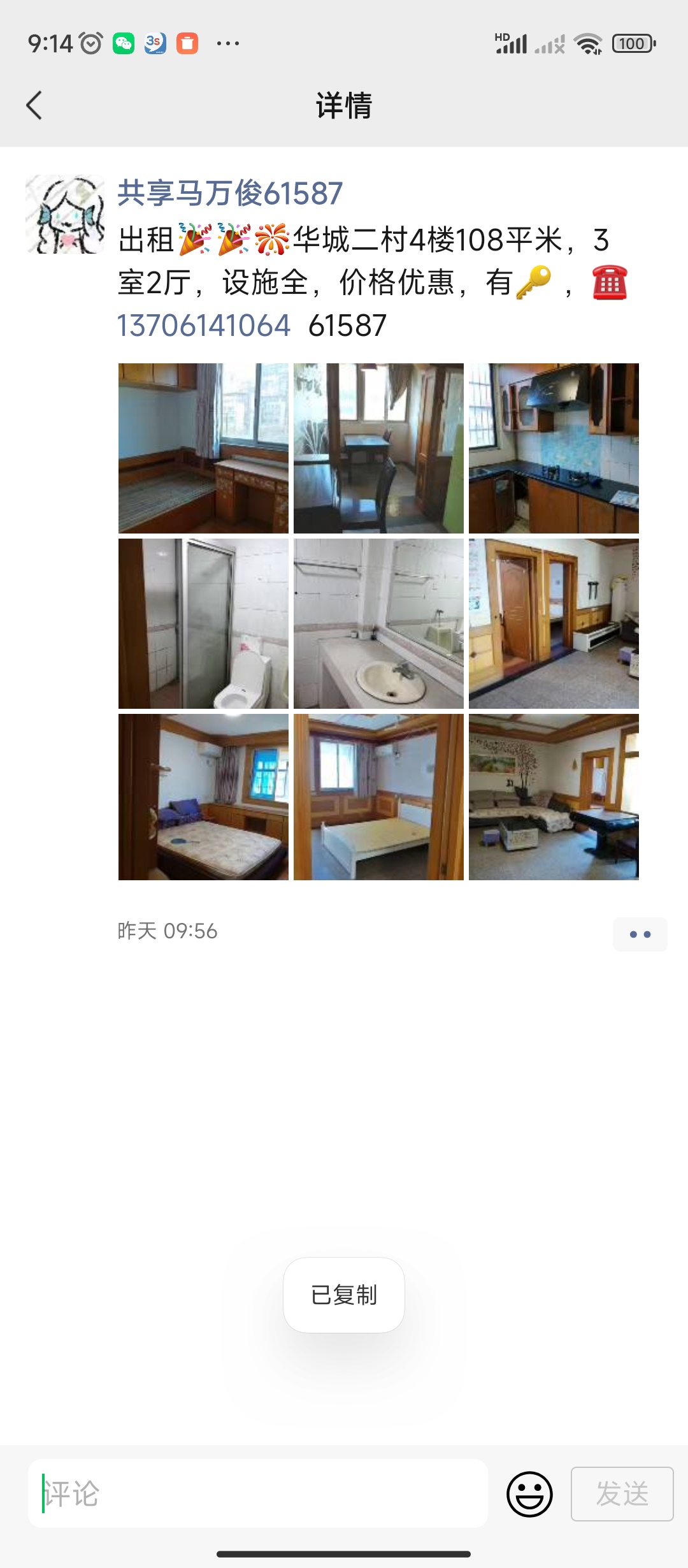The height and width of the screenshot is (1568, 688).
Task: Open the bathroom sink photo
Action: pos(378,623)
